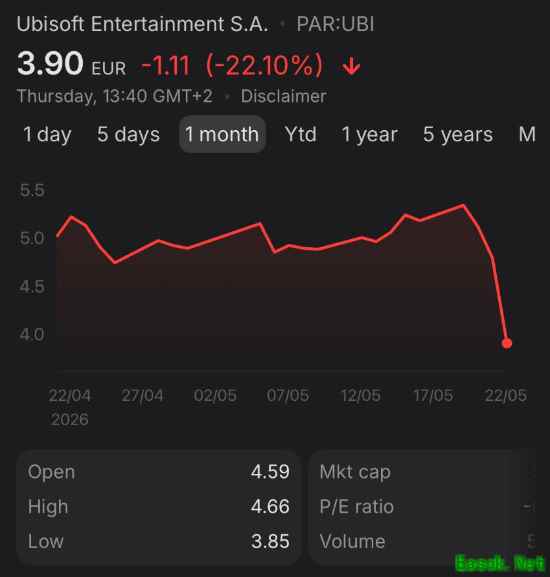Show the Ytd chart range
Image resolution: width=550 pixels, height=577 pixels.
pyautogui.click(x=301, y=134)
